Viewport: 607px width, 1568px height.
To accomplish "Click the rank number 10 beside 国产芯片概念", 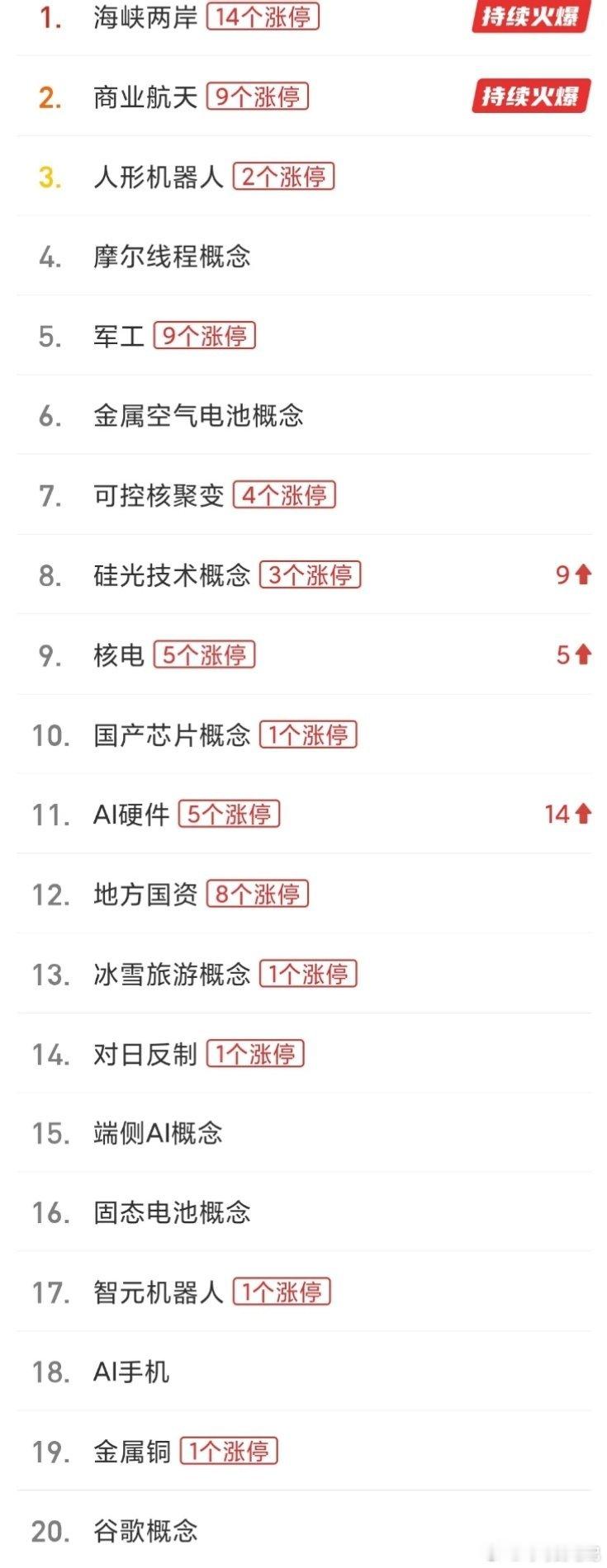I will (51, 735).
